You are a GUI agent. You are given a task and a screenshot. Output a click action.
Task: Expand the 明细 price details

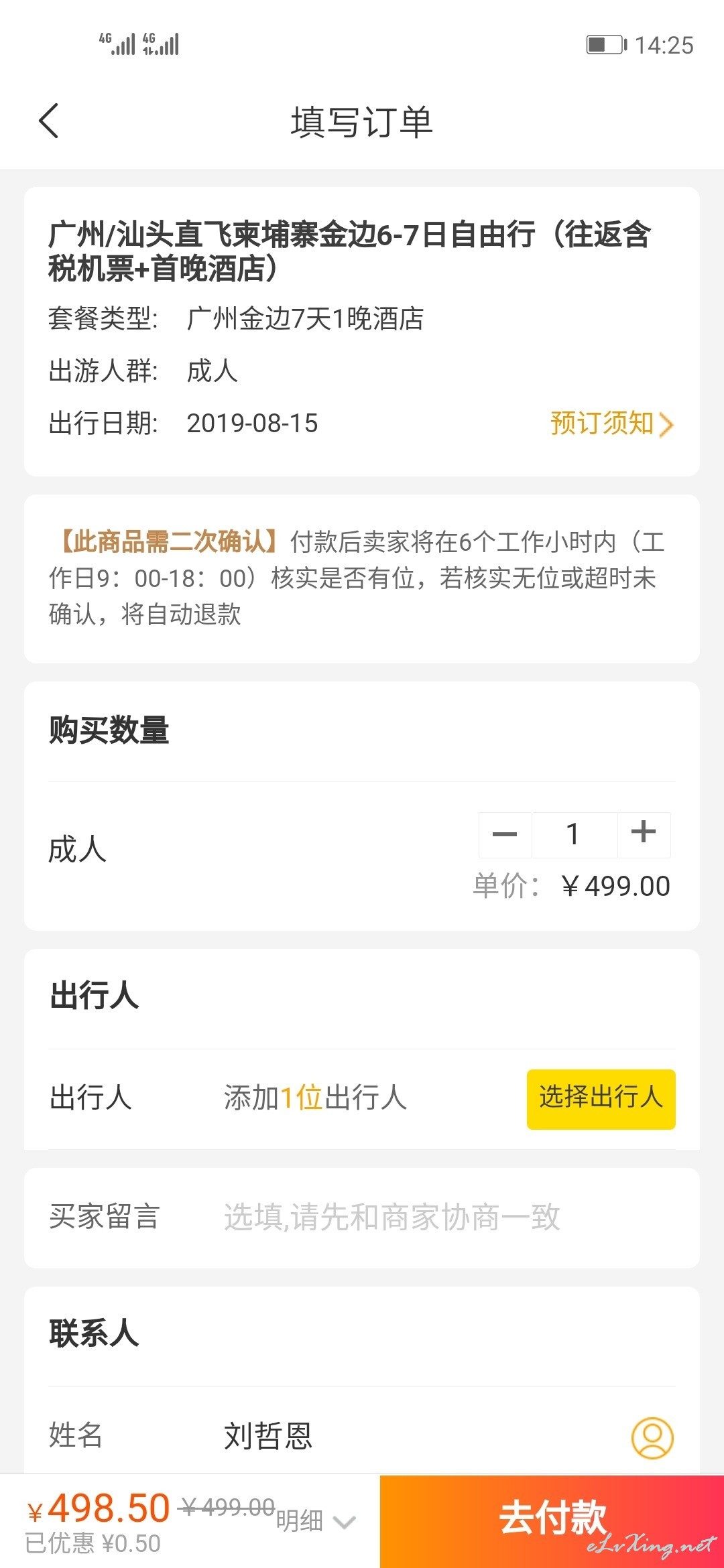316,1520
